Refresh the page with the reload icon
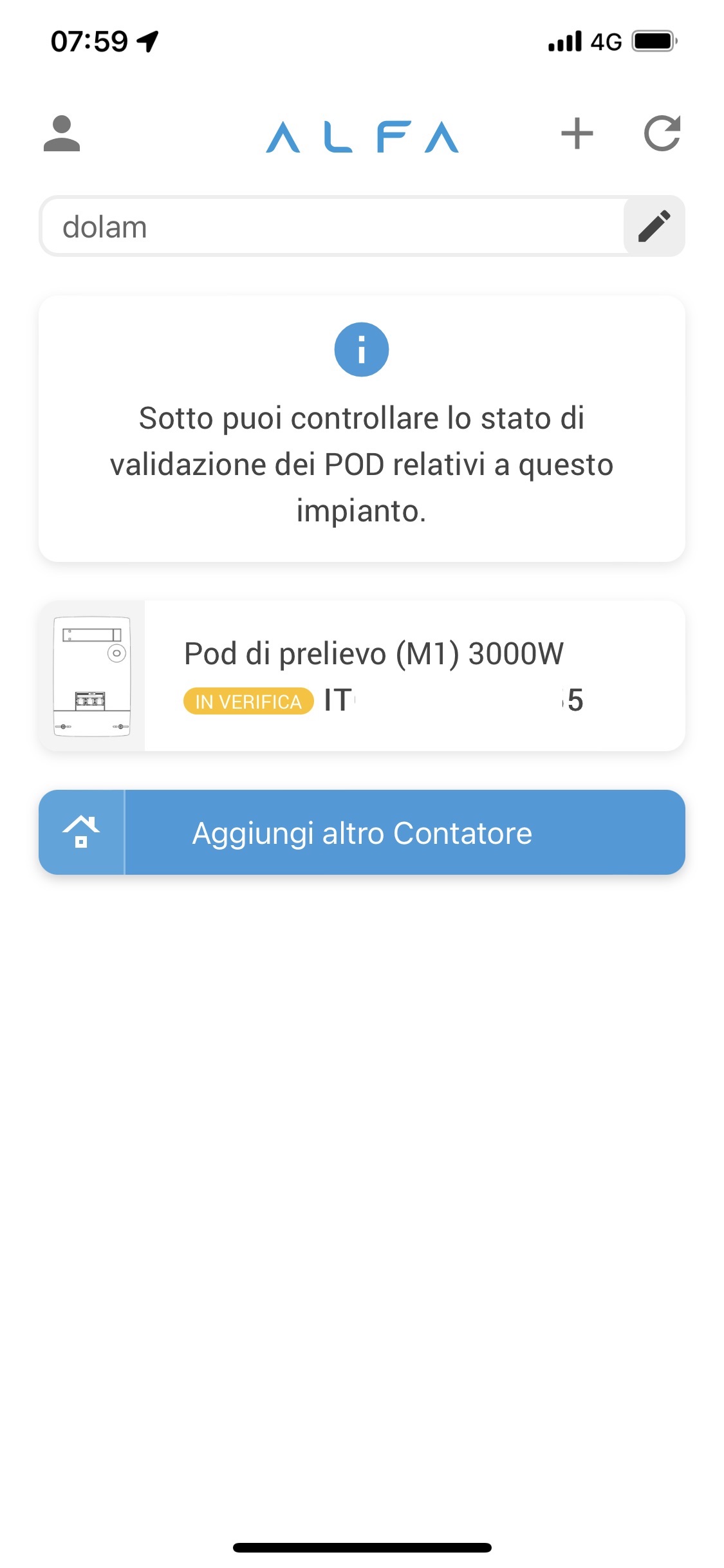This screenshot has width=724, height=1568. 662,134
